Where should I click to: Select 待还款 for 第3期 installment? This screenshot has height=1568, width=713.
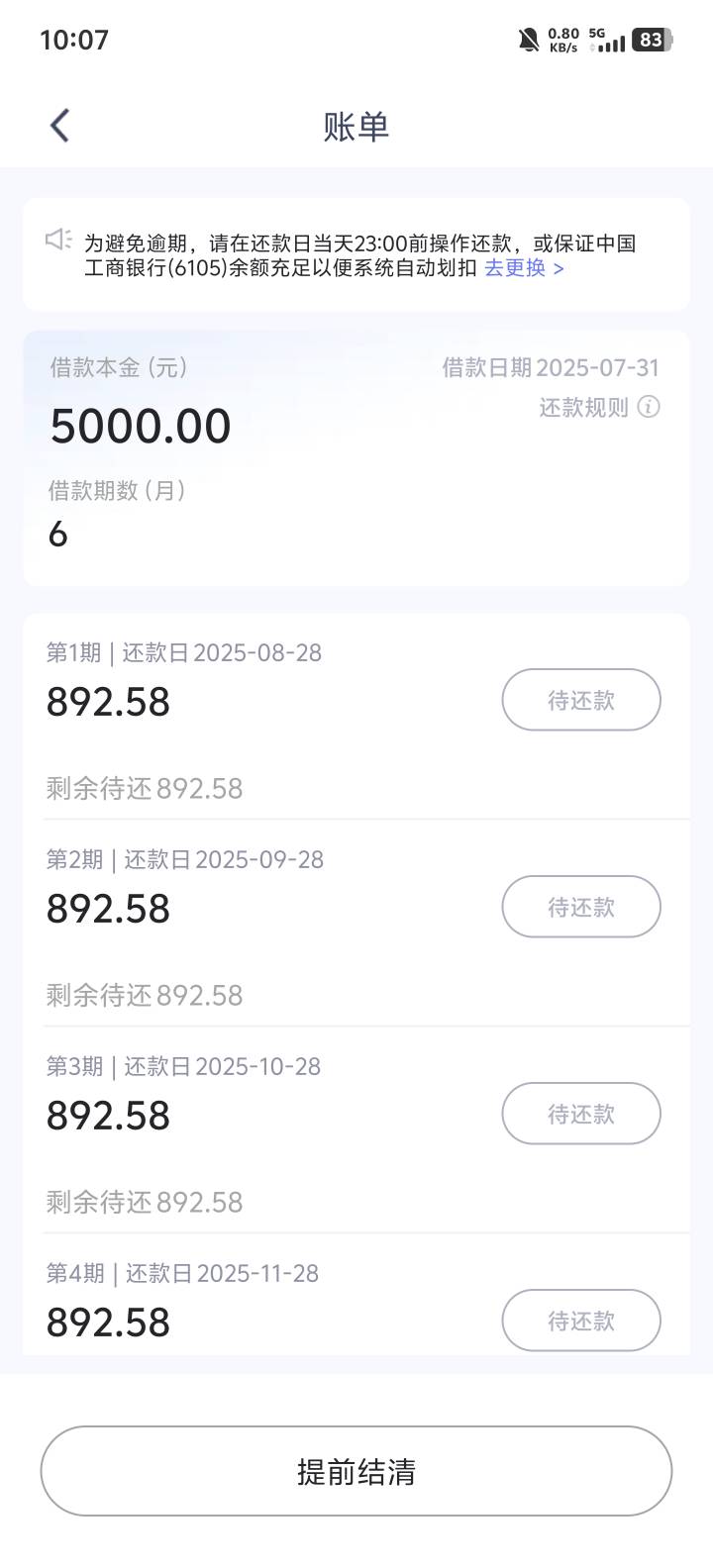[x=581, y=1114]
